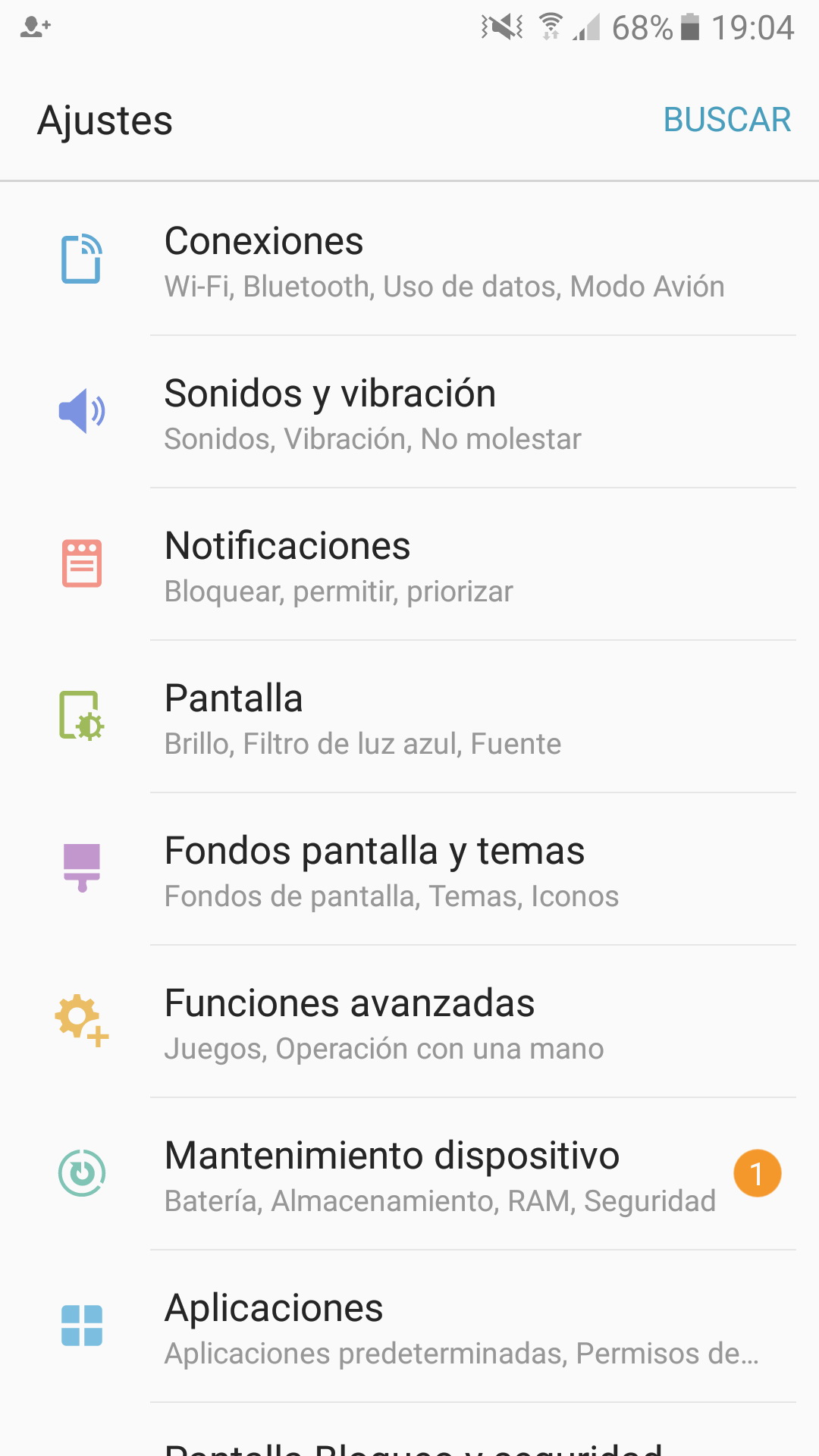The width and height of the screenshot is (819, 1456).
Task: Open Mantenimiento dispositivo
Action: (409, 1174)
